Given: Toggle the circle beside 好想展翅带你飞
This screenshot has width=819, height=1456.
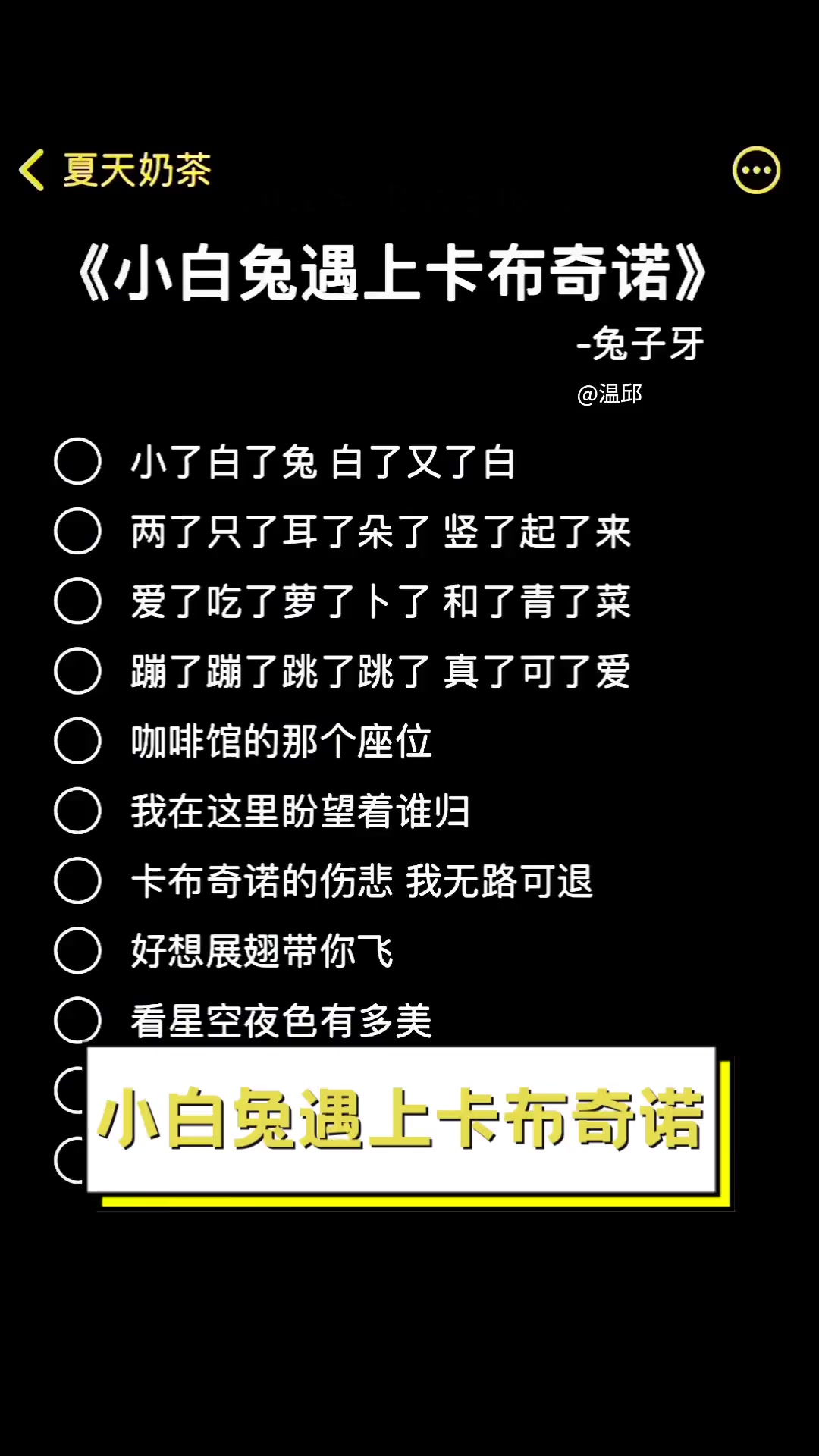Looking at the screenshot, I should (77, 952).
